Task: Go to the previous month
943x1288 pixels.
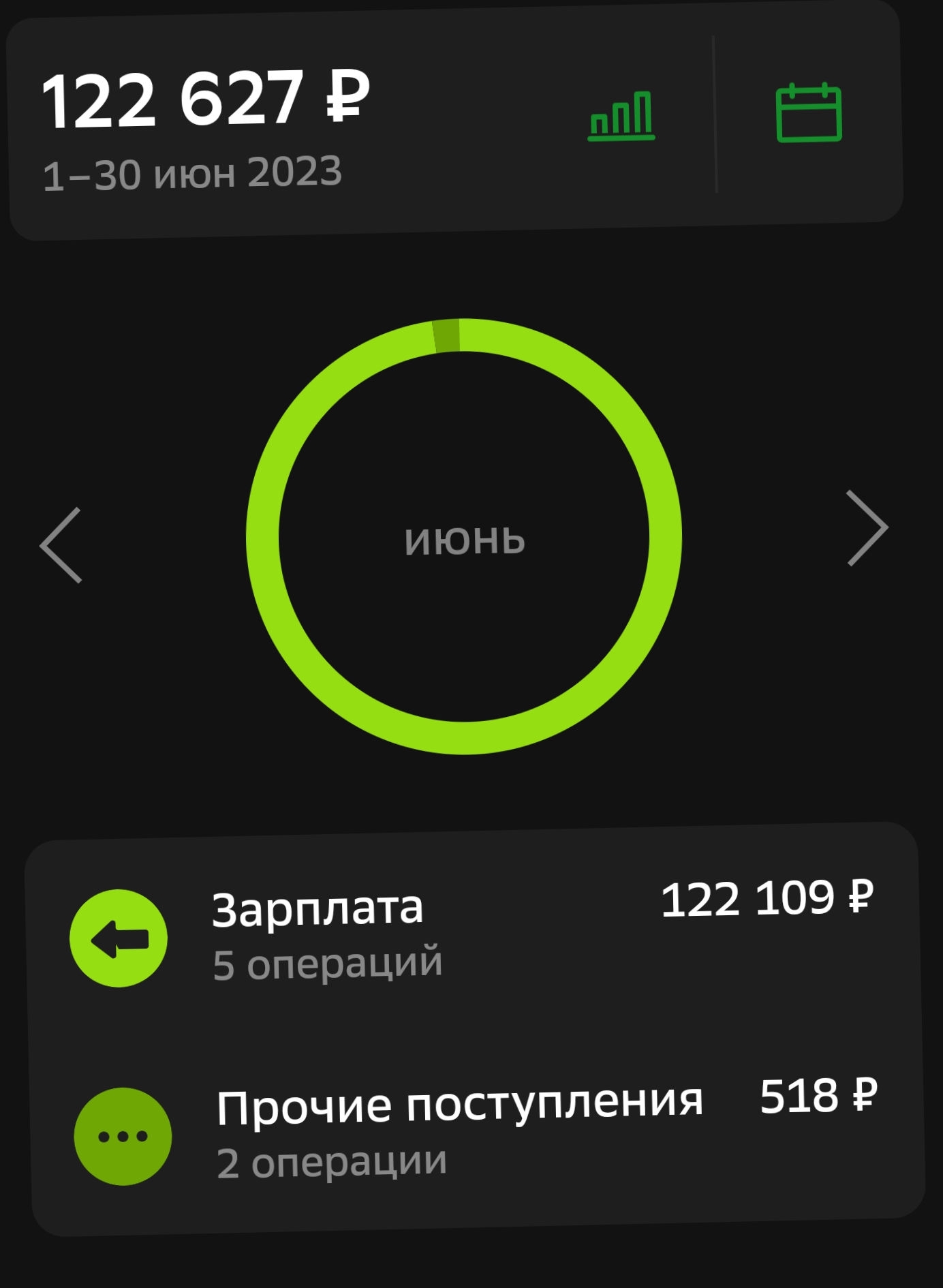Action: click(x=61, y=545)
